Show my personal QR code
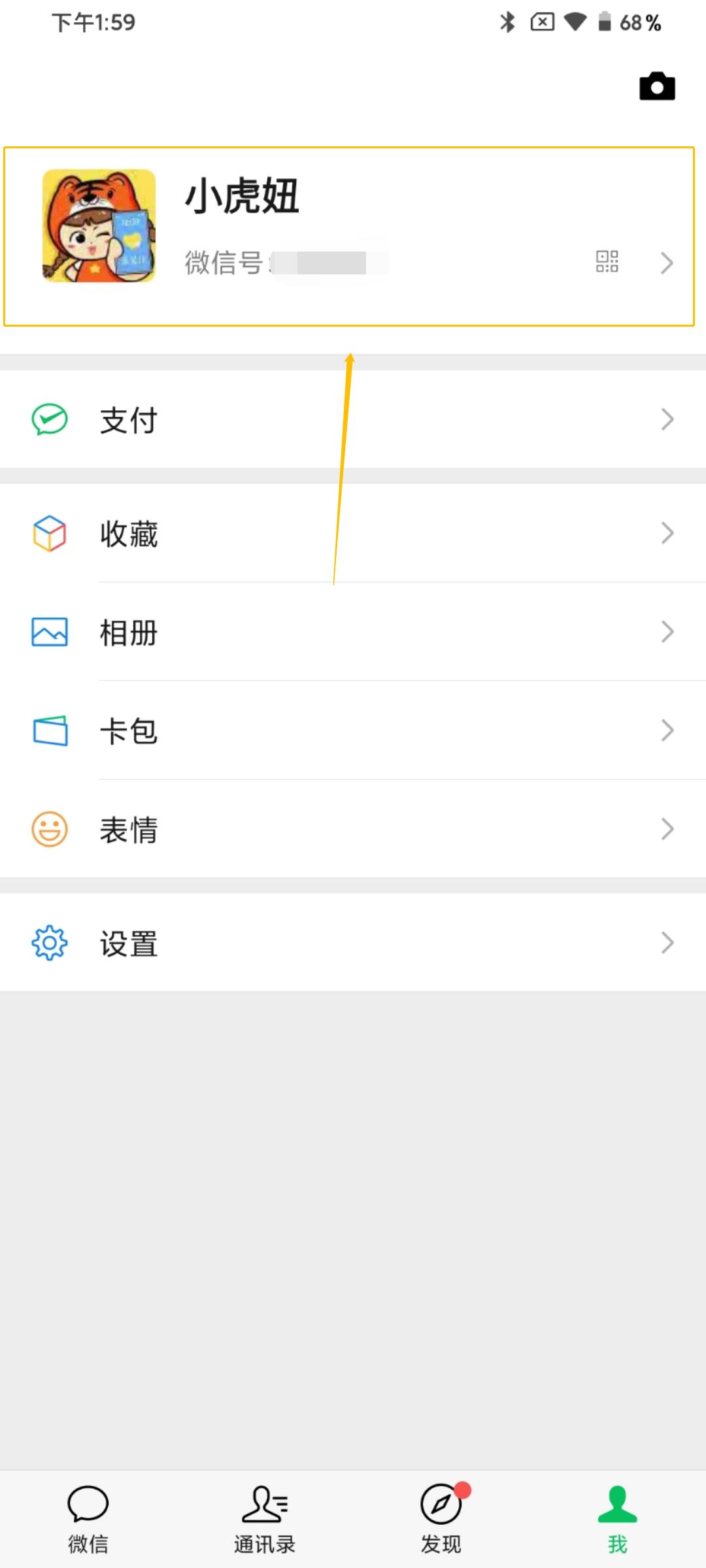The image size is (706, 1568). [x=608, y=261]
